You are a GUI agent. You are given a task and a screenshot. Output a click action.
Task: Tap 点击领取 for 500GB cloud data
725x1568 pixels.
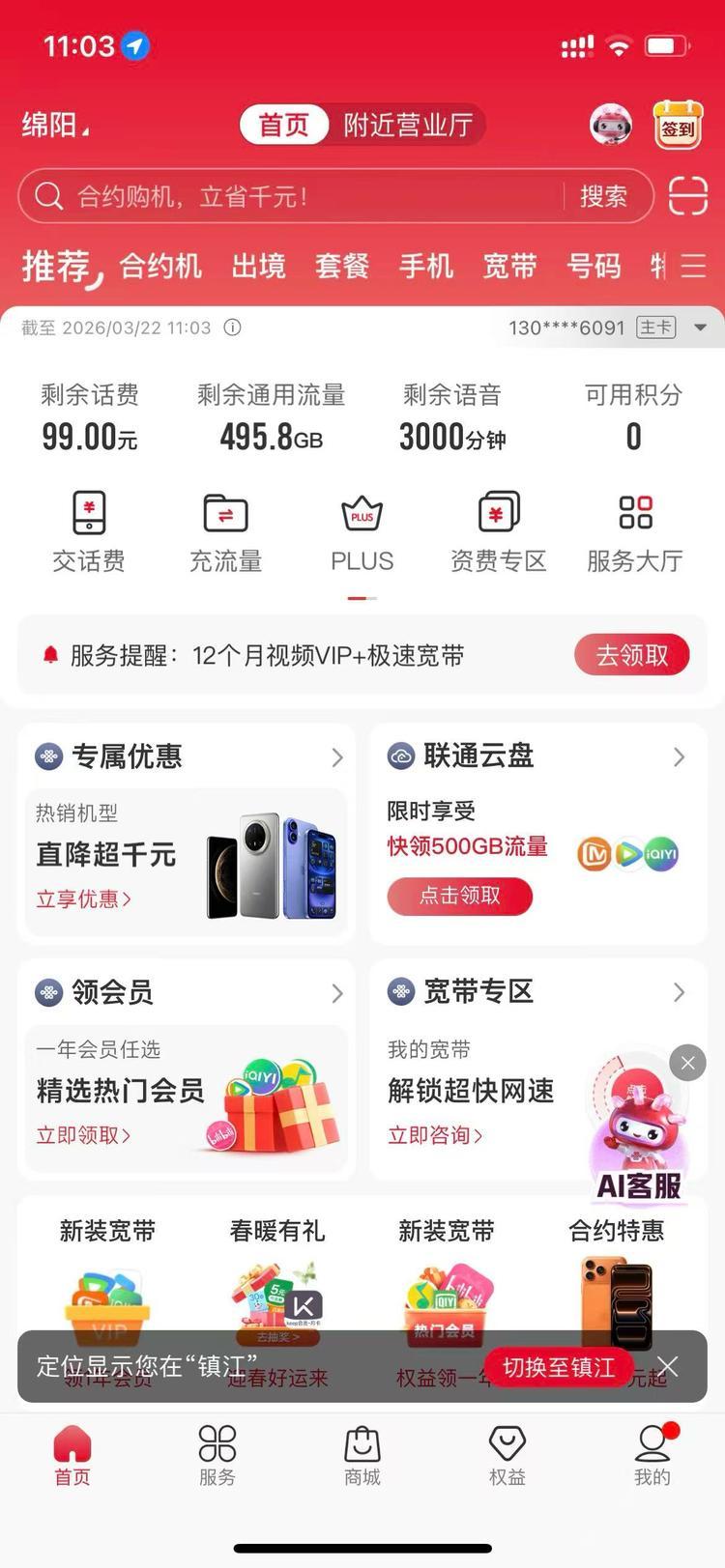coord(459,896)
